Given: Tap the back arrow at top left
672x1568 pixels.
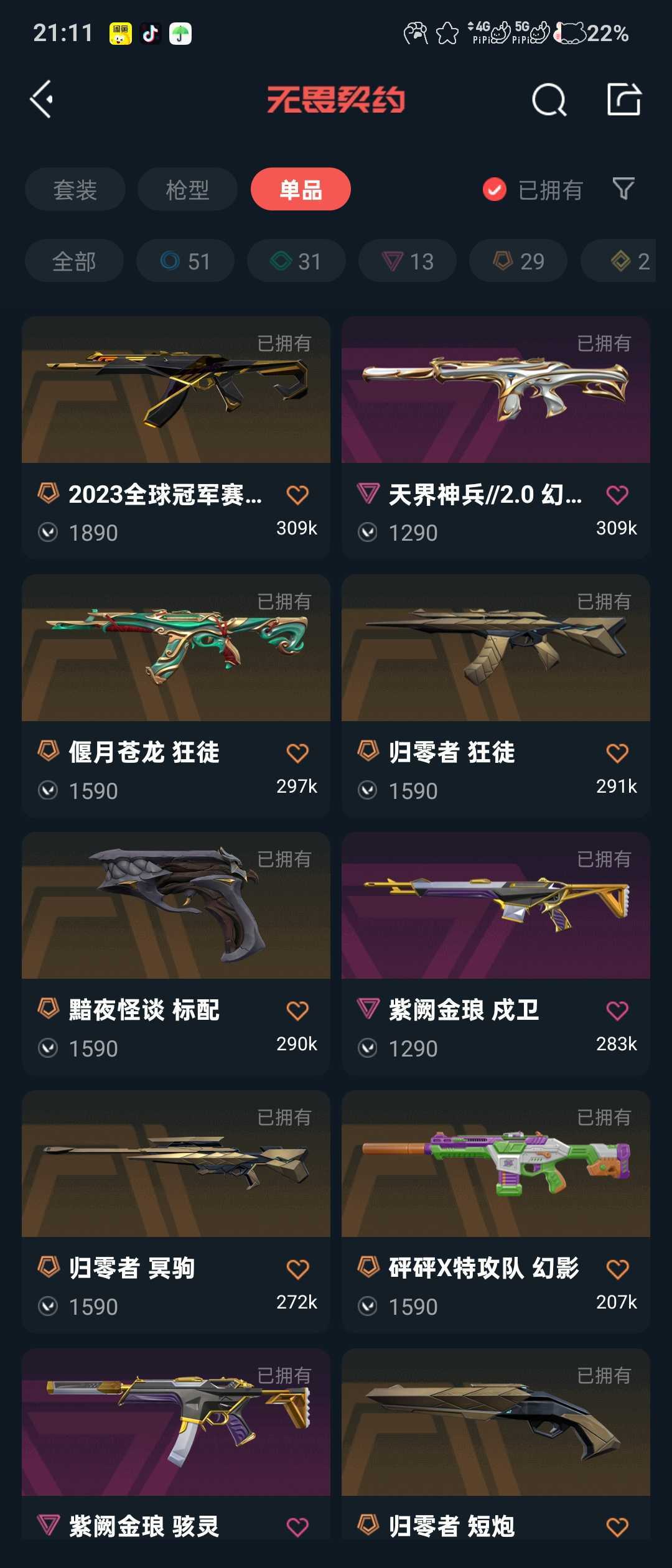Looking at the screenshot, I should (x=42, y=100).
